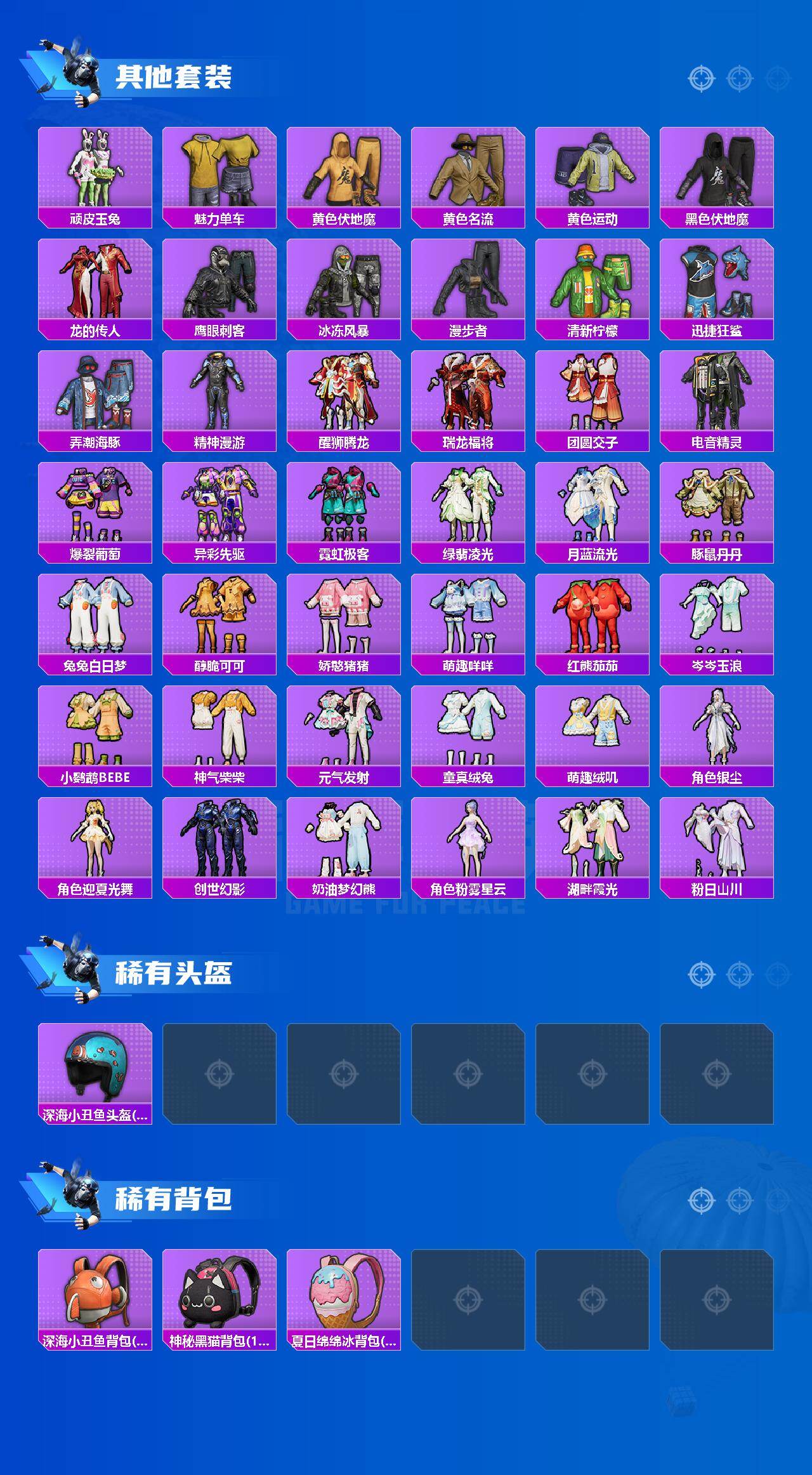Expand the last empty slot in 稀有头盔 row

(717, 1073)
